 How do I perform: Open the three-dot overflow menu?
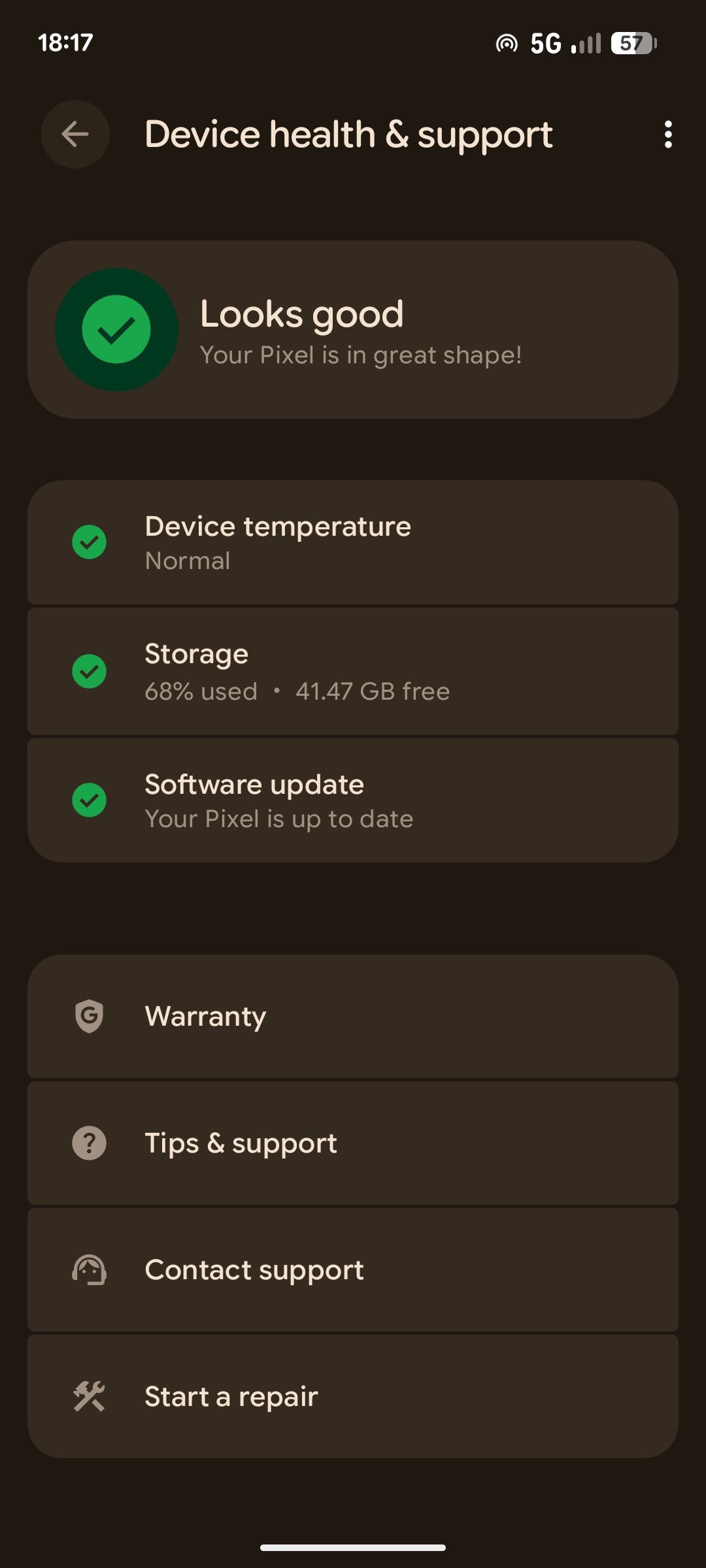click(667, 135)
